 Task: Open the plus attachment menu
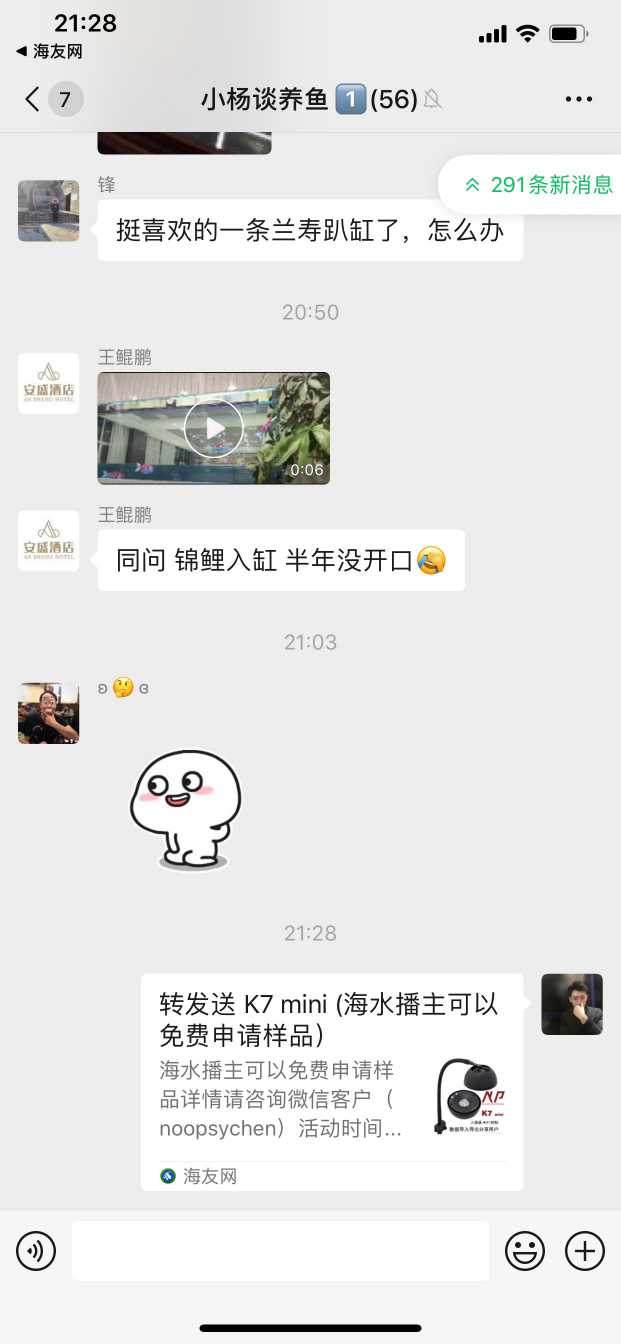click(x=585, y=1251)
